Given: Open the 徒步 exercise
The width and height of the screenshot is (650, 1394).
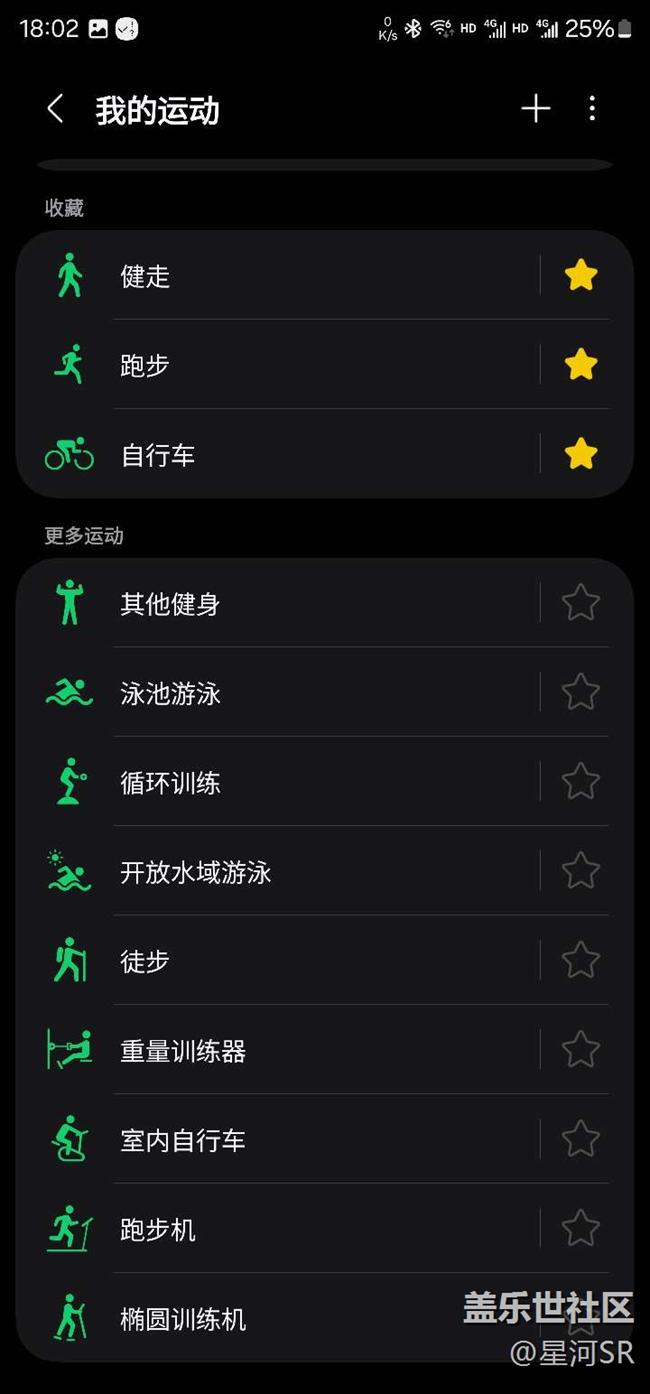Looking at the screenshot, I should 146,961.
